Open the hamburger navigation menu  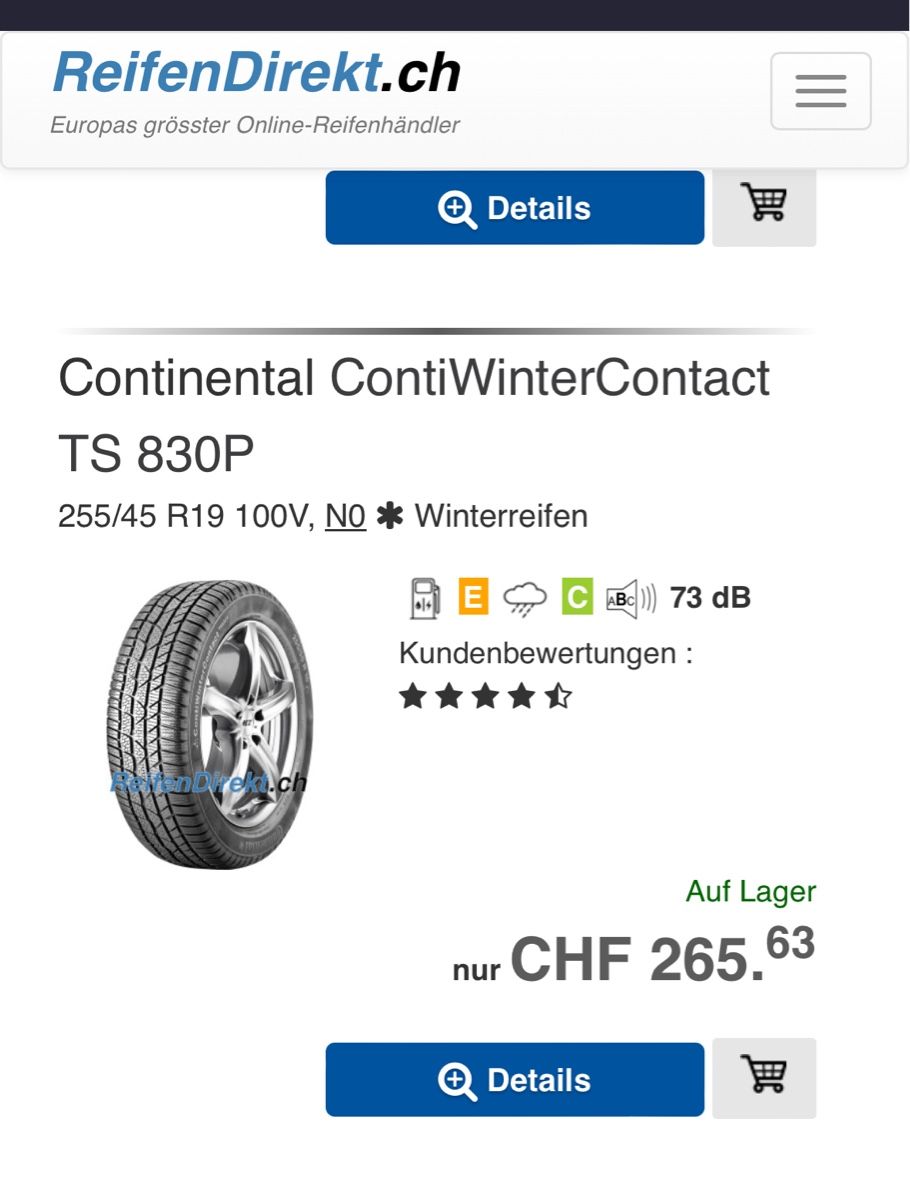(820, 91)
